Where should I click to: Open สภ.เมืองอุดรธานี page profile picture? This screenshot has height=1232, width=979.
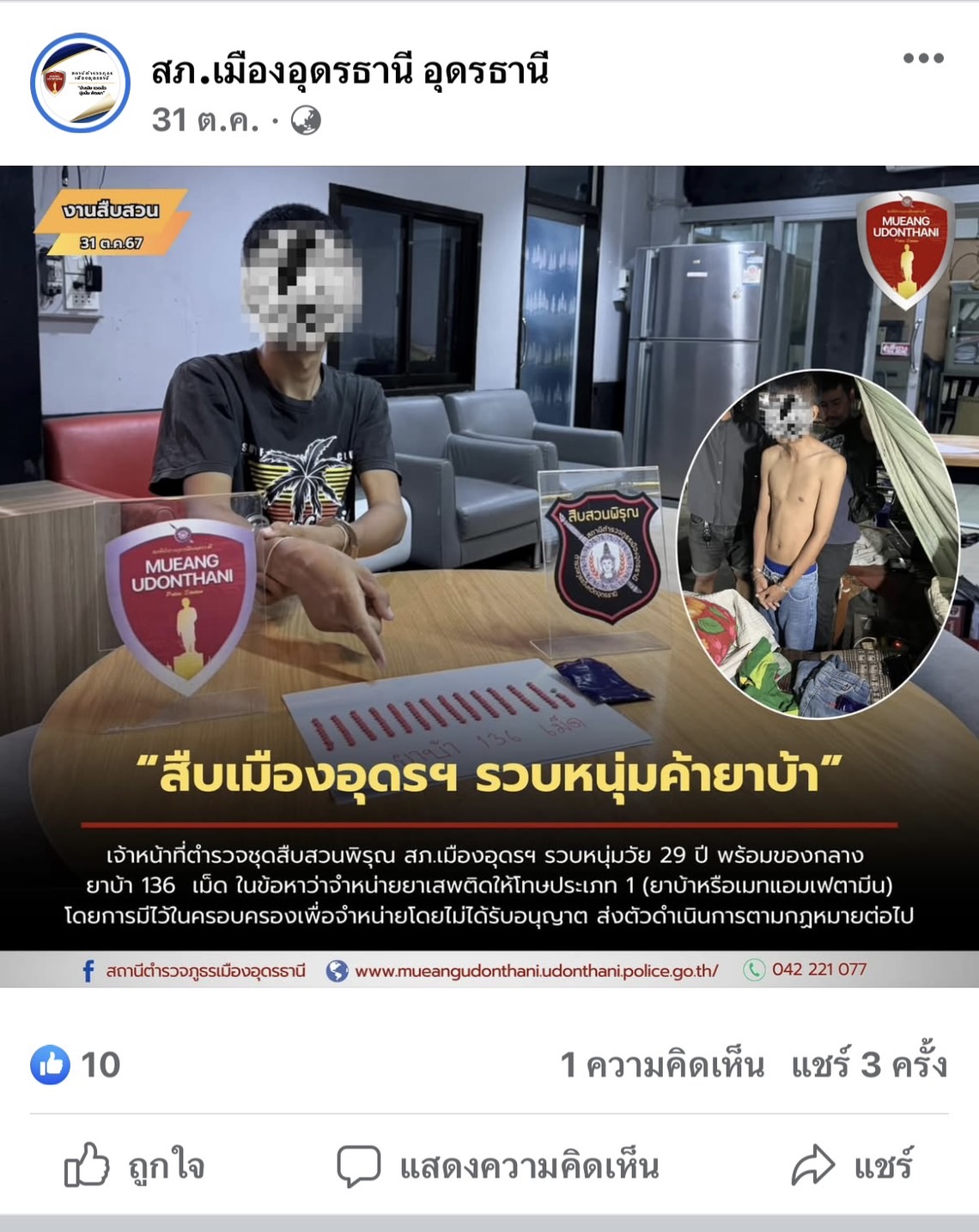(x=80, y=83)
